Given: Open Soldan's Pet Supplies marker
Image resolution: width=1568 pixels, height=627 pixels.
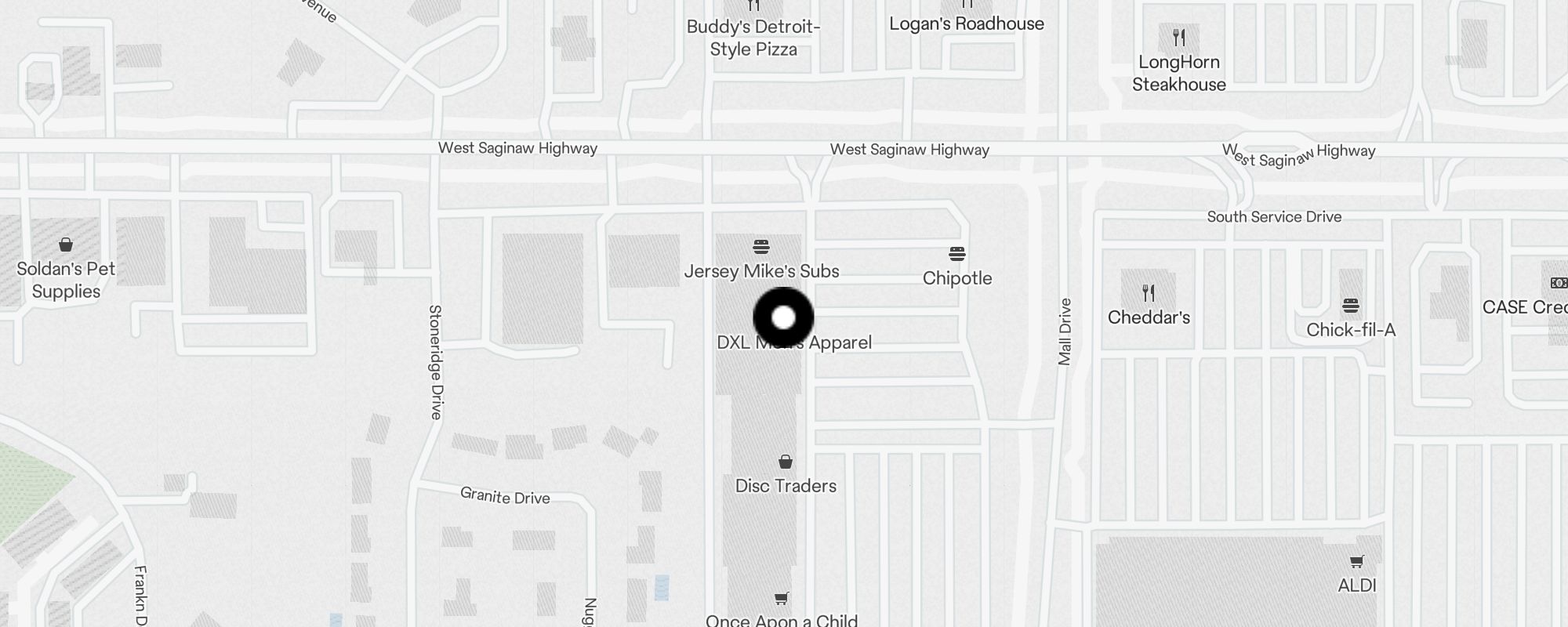Looking at the screenshot, I should click(x=66, y=245).
